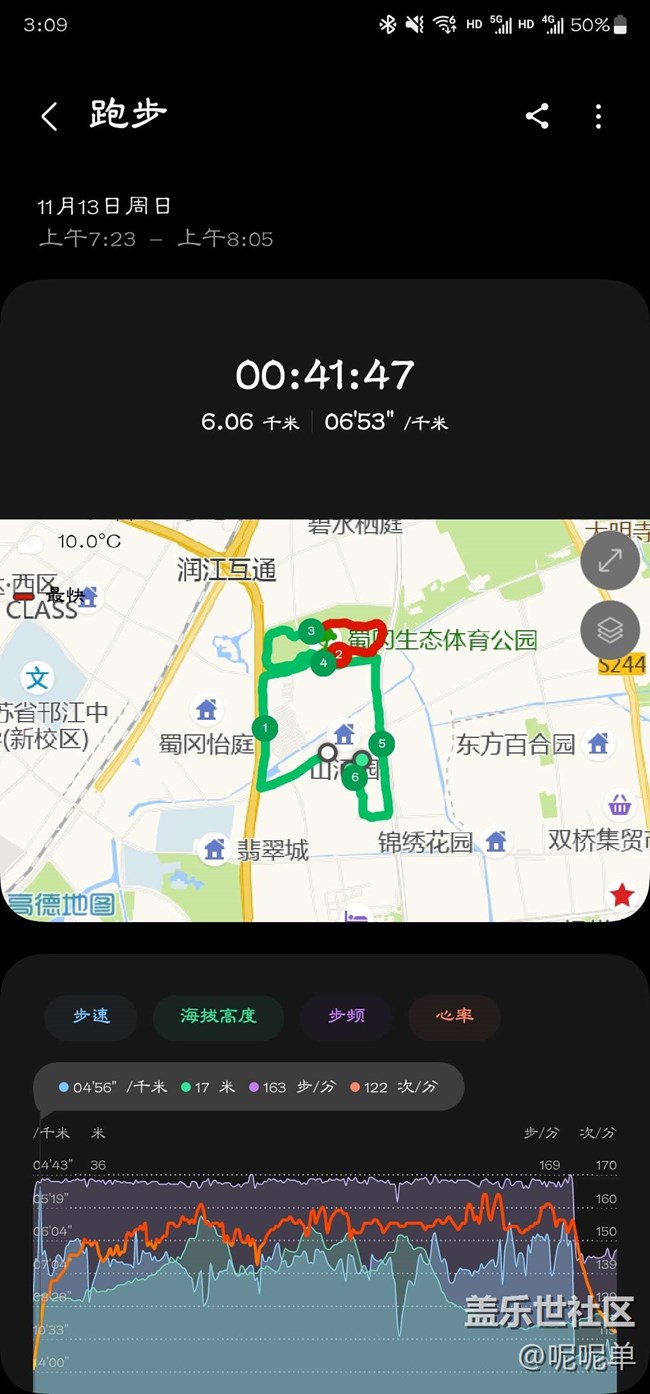Toggle the 步频 chart chip
This screenshot has height=1394, width=650.
(x=346, y=1016)
